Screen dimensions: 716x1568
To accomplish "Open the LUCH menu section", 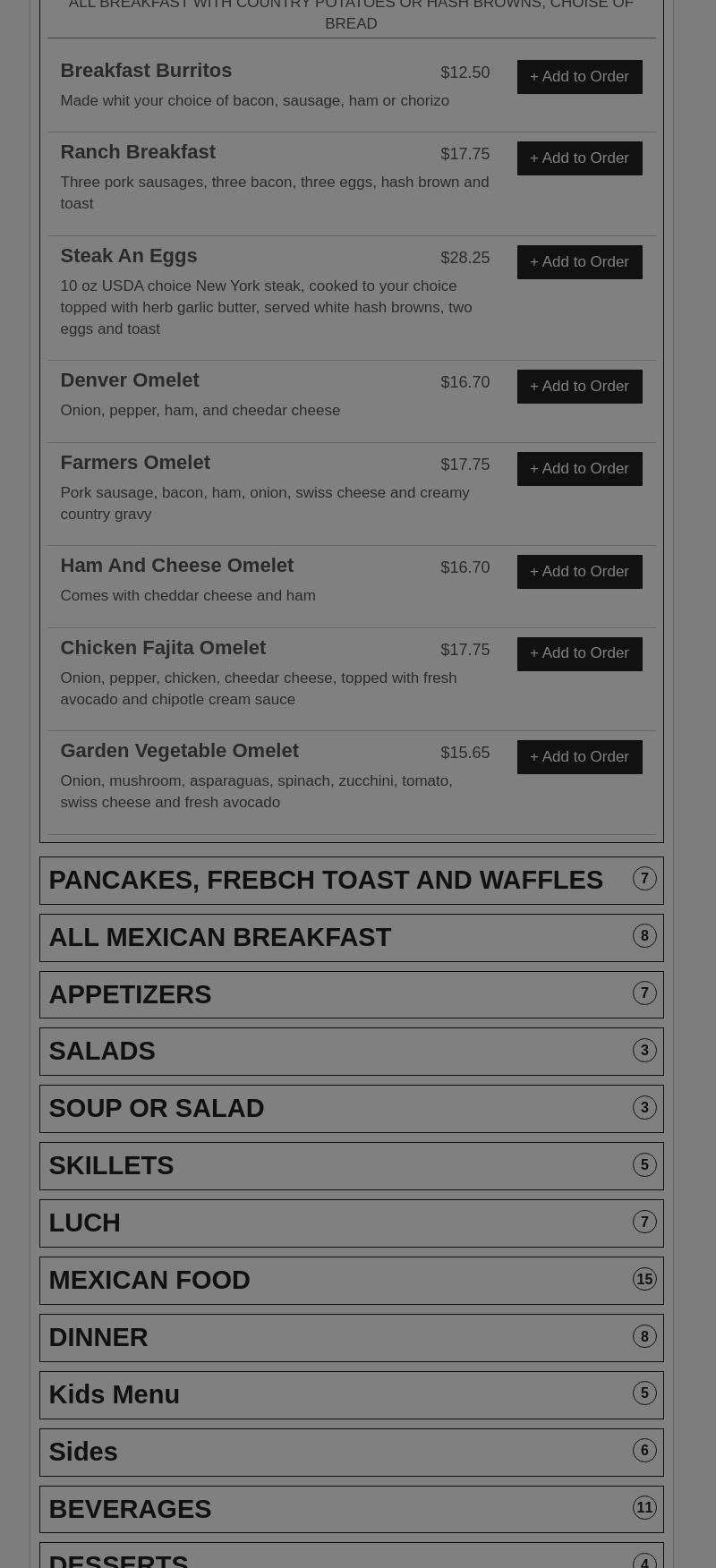I will coord(351,1223).
